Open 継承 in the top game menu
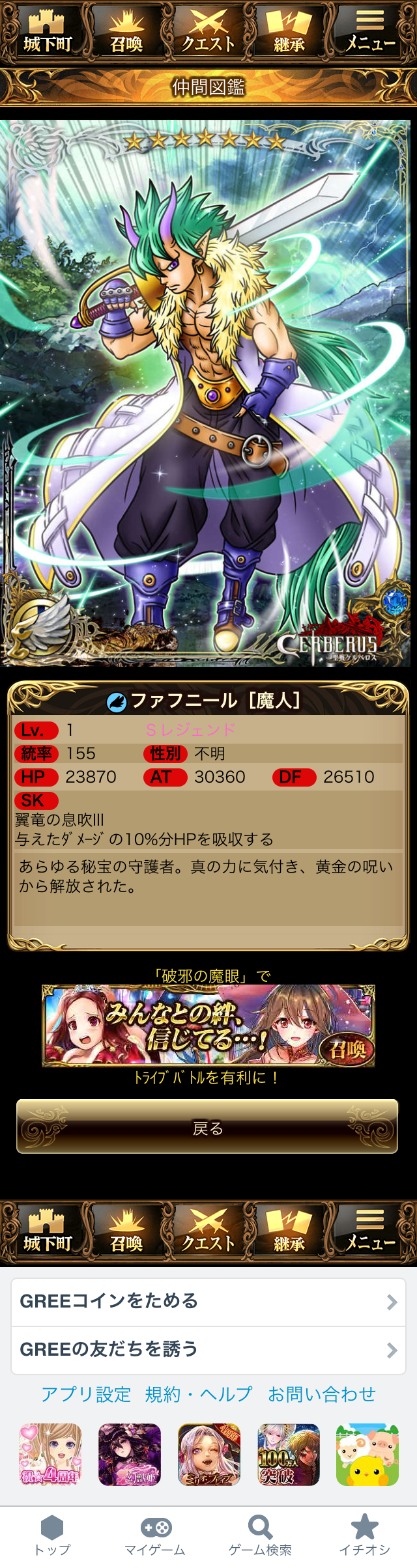The height and width of the screenshot is (1568, 417). pyautogui.click(x=289, y=31)
